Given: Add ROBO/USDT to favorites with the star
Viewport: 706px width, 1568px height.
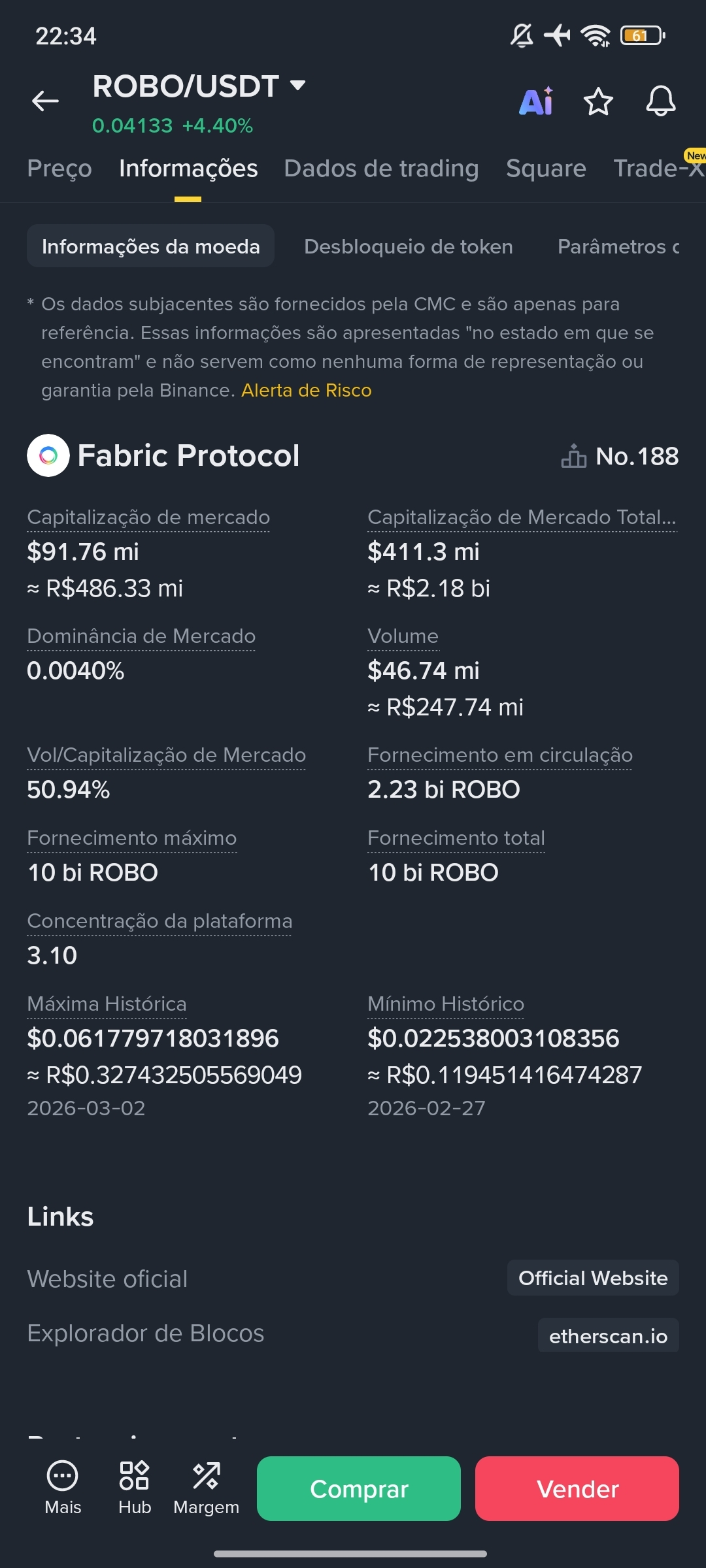Looking at the screenshot, I should click(598, 102).
